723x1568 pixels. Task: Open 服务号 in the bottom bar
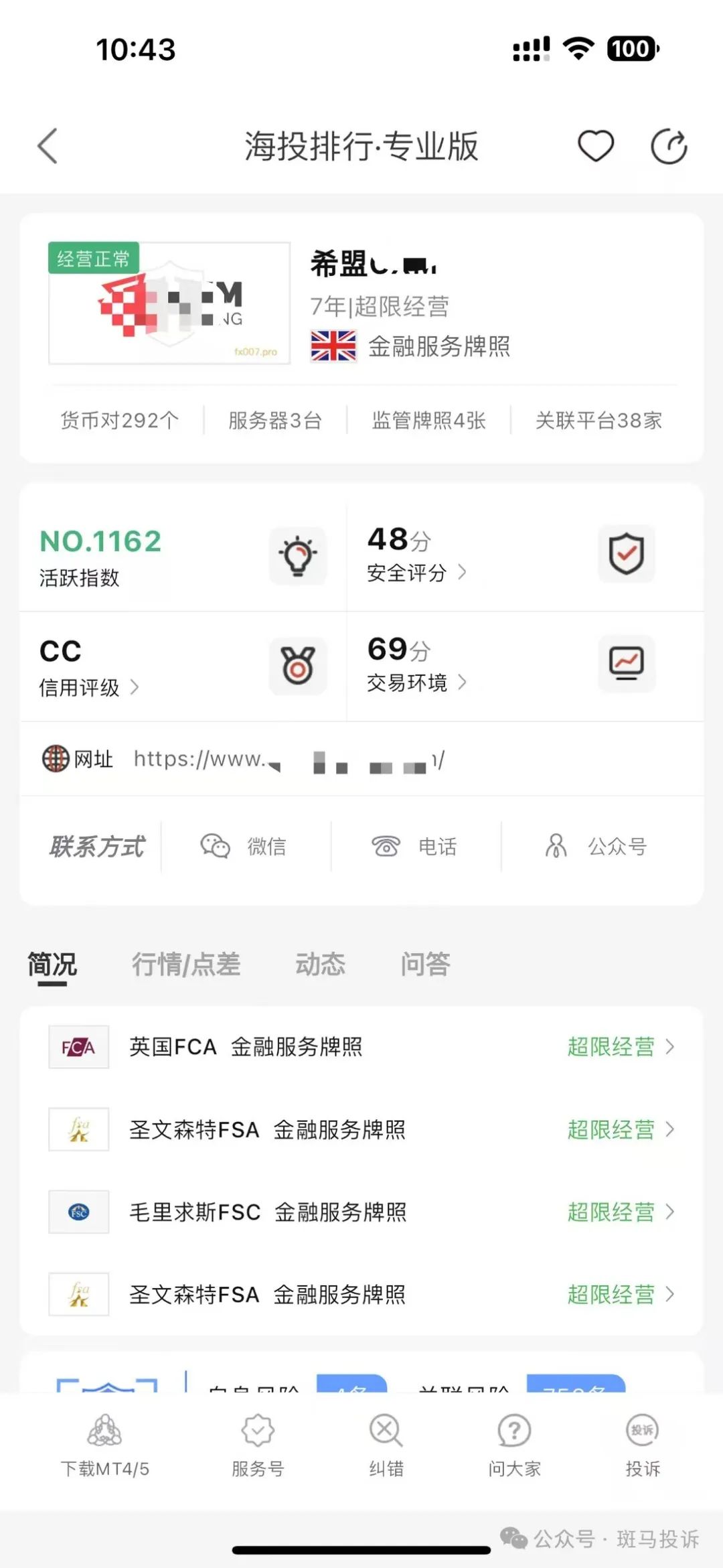[x=258, y=1445]
